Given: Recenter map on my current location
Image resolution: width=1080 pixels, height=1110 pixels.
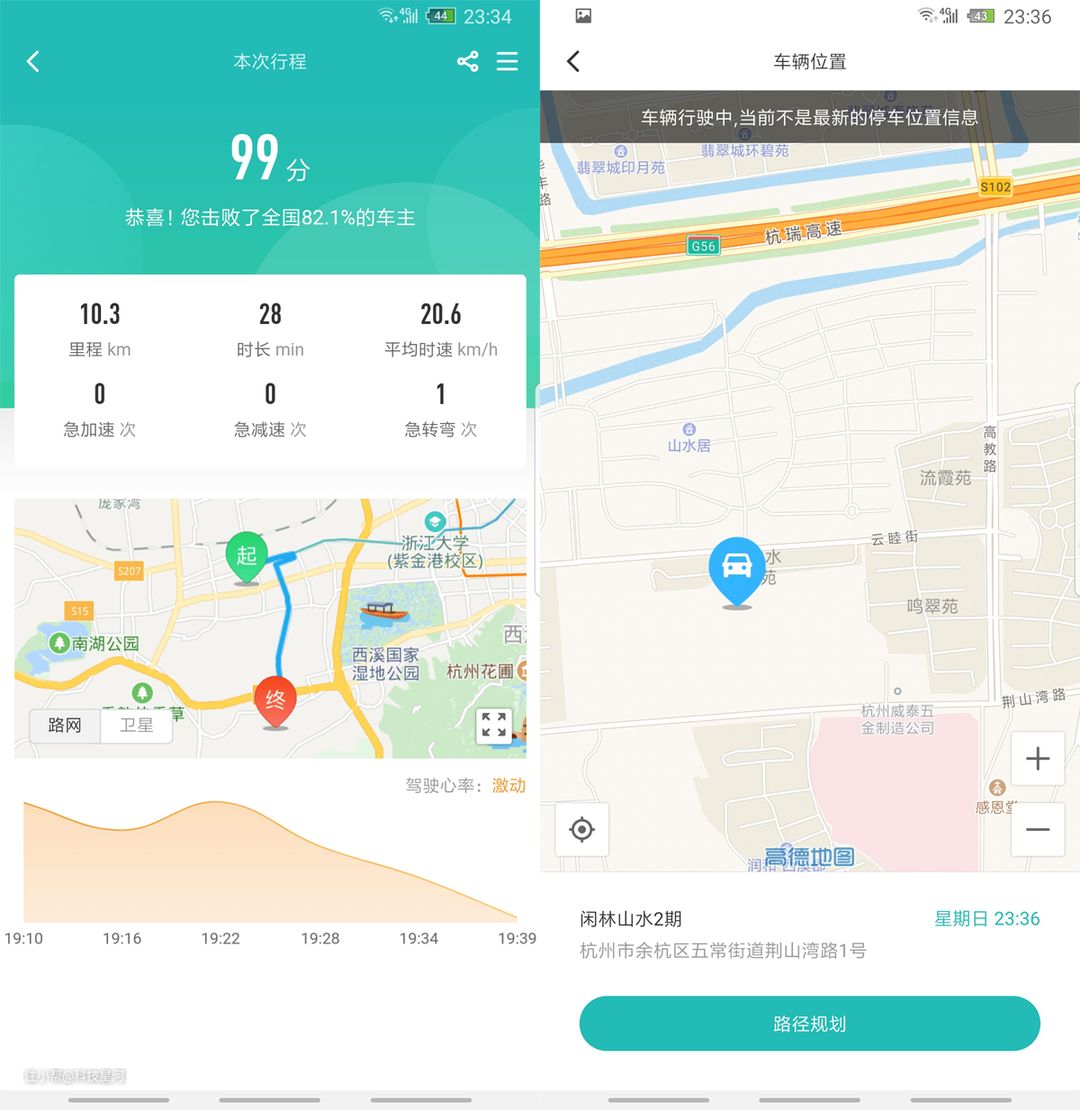Looking at the screenshot, I should tap(582, 829).
